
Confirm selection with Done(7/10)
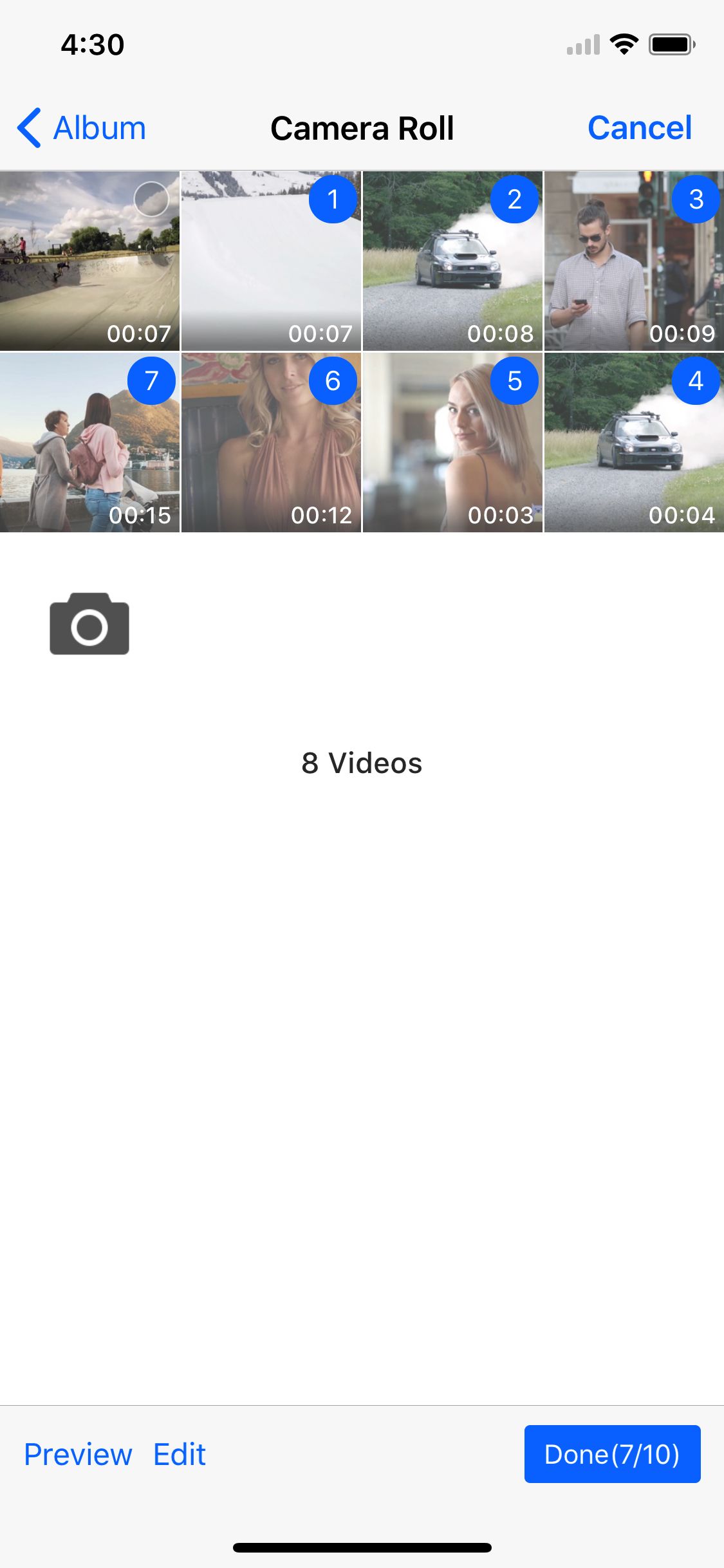(x=612, y=1454)
